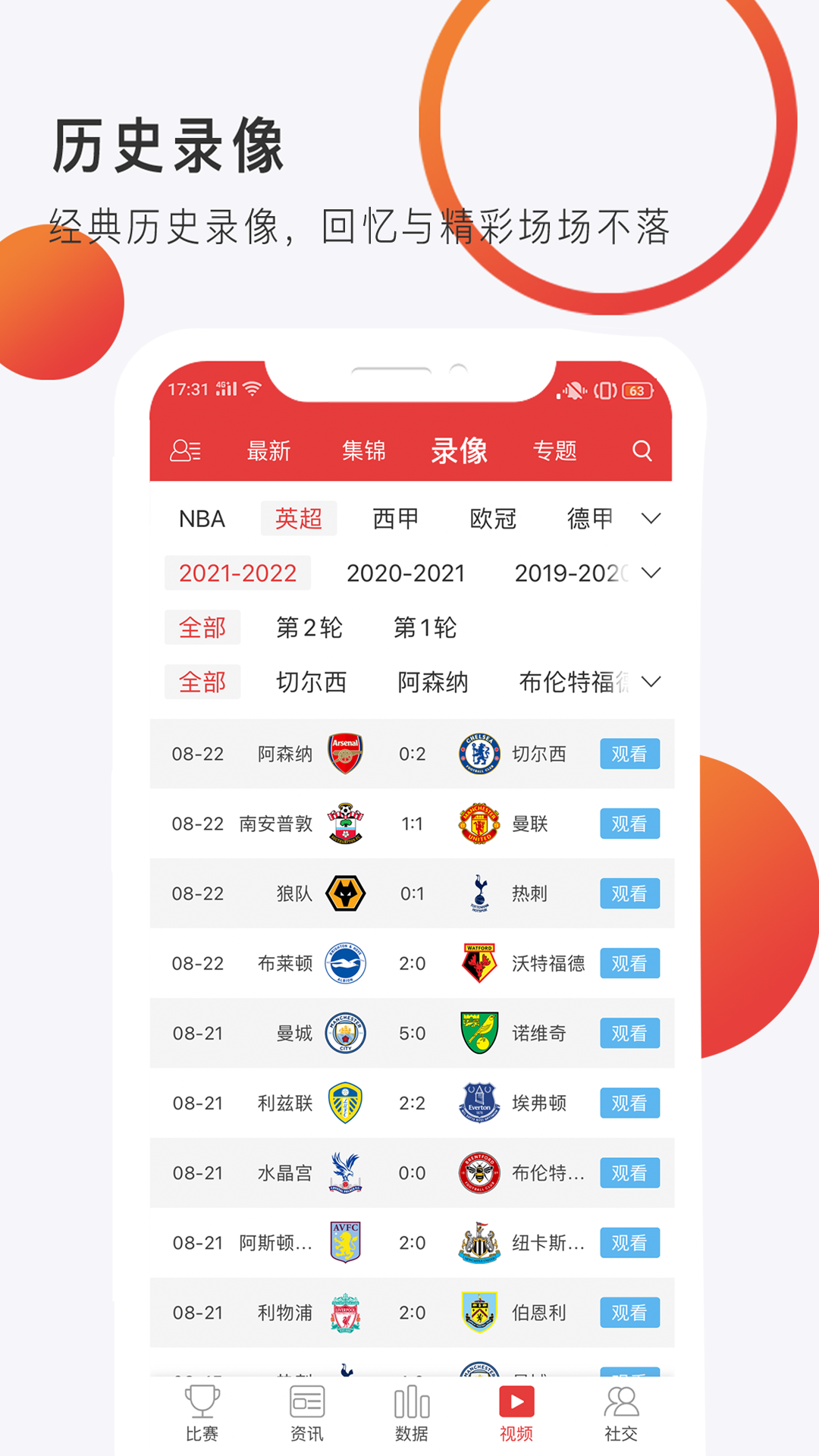Switch to the 专题 tab

557,450
